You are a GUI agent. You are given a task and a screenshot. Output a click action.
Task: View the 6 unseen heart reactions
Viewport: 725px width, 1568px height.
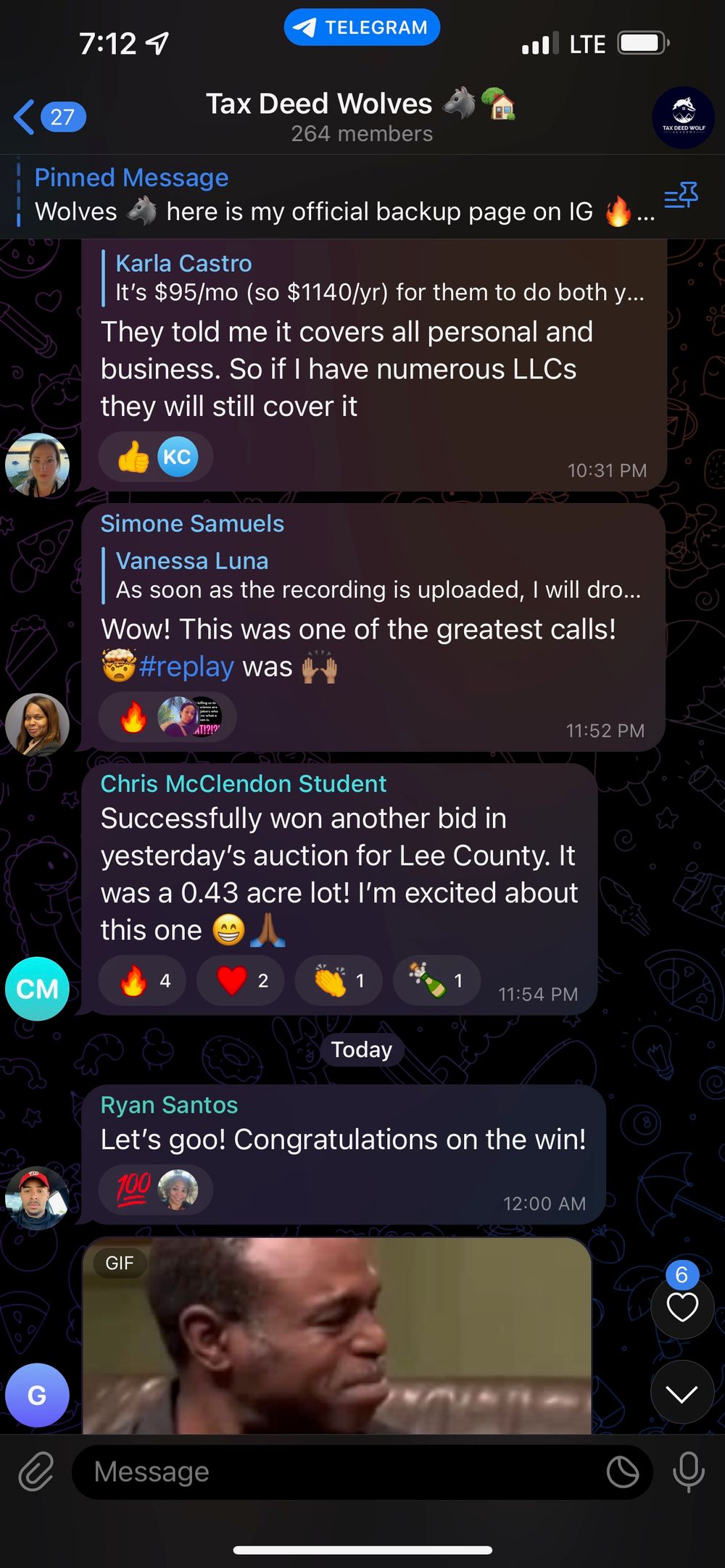[681, 1306]
